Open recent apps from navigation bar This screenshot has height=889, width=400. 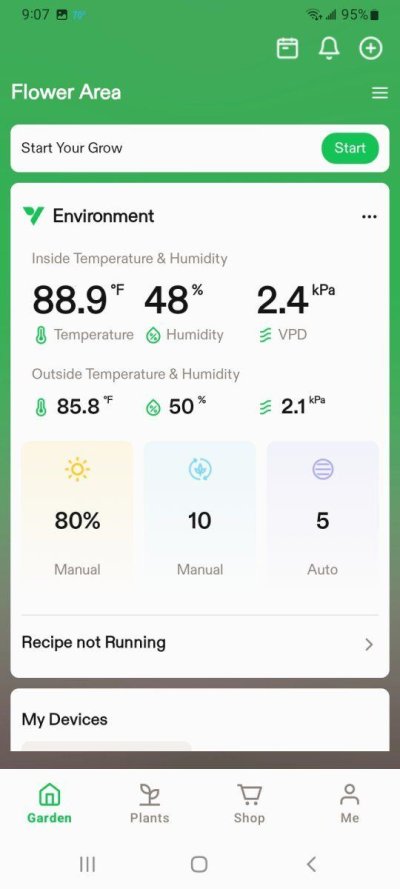click(x=87, y=864)
